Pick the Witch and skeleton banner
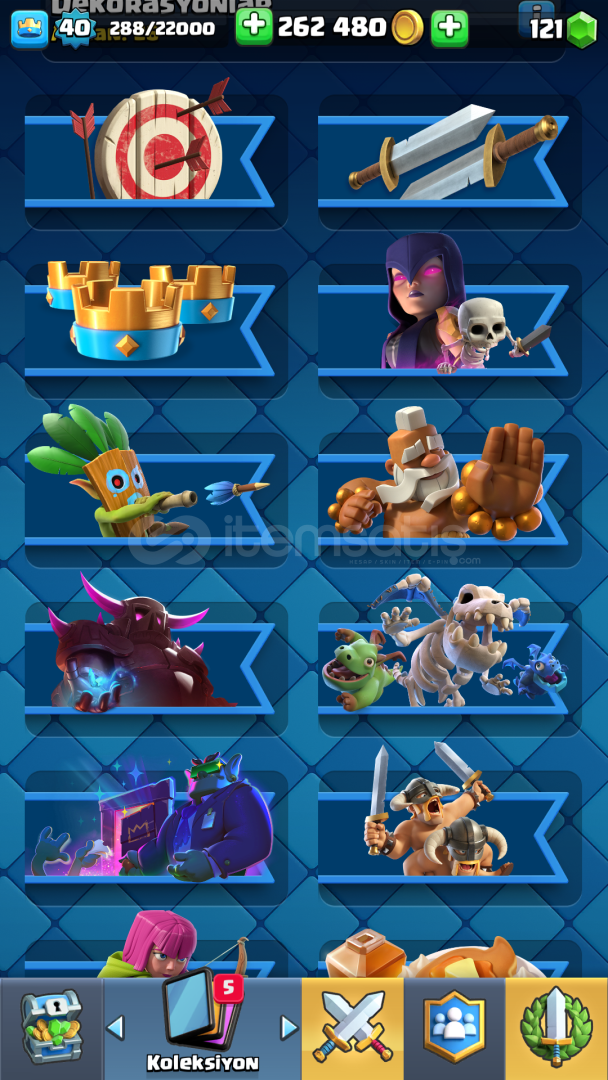 450,331
